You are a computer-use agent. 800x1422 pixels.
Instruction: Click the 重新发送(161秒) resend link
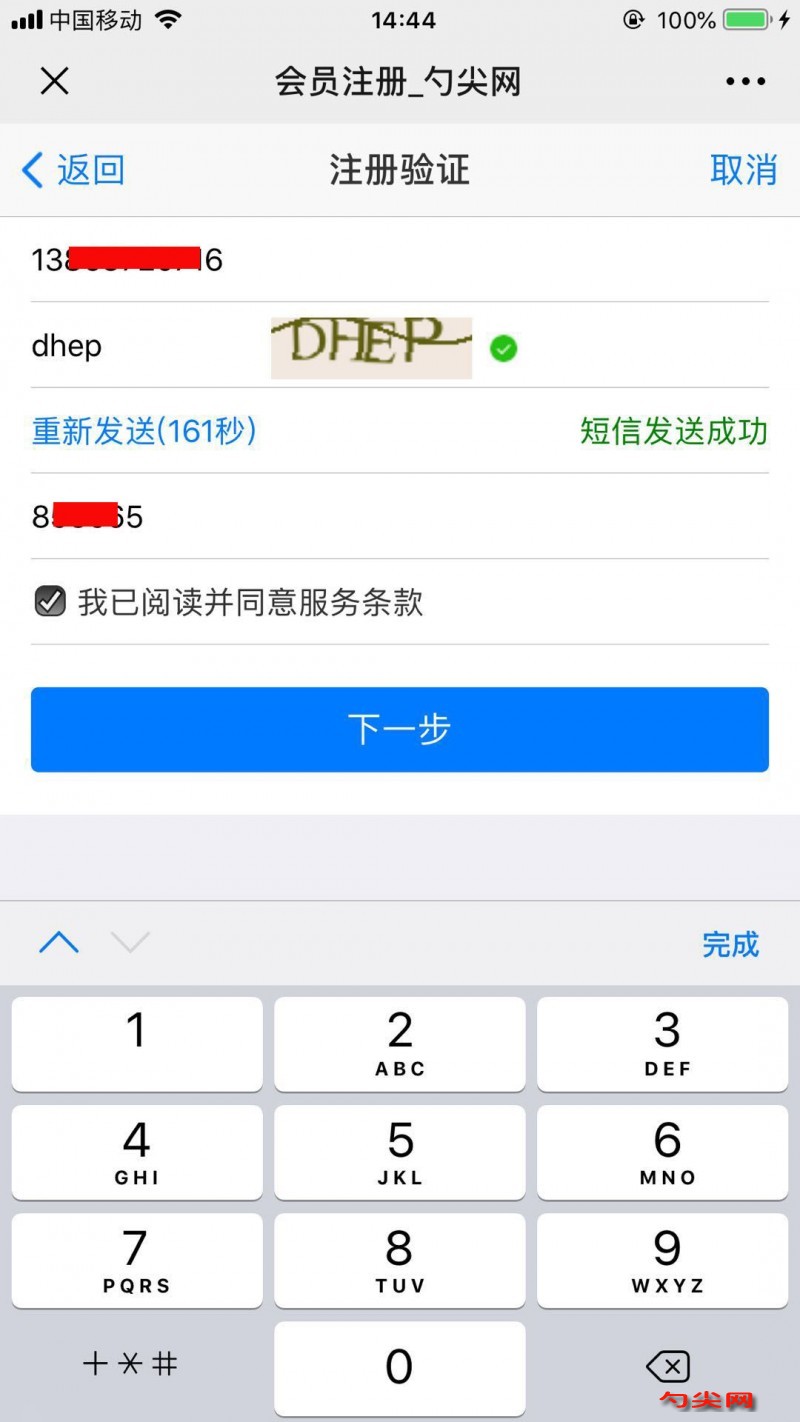144,431
